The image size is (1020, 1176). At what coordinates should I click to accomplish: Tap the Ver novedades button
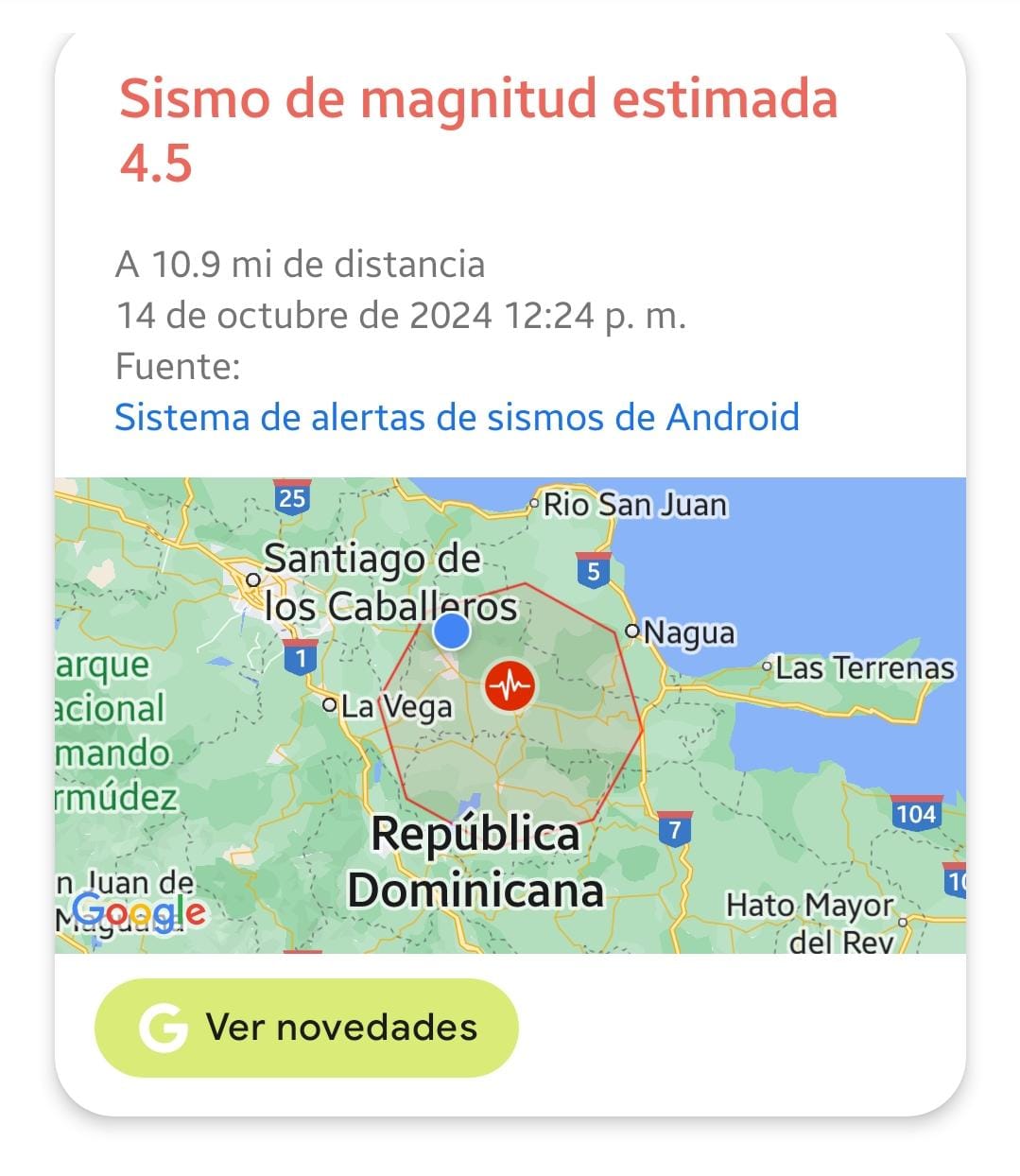(307, 1028)
